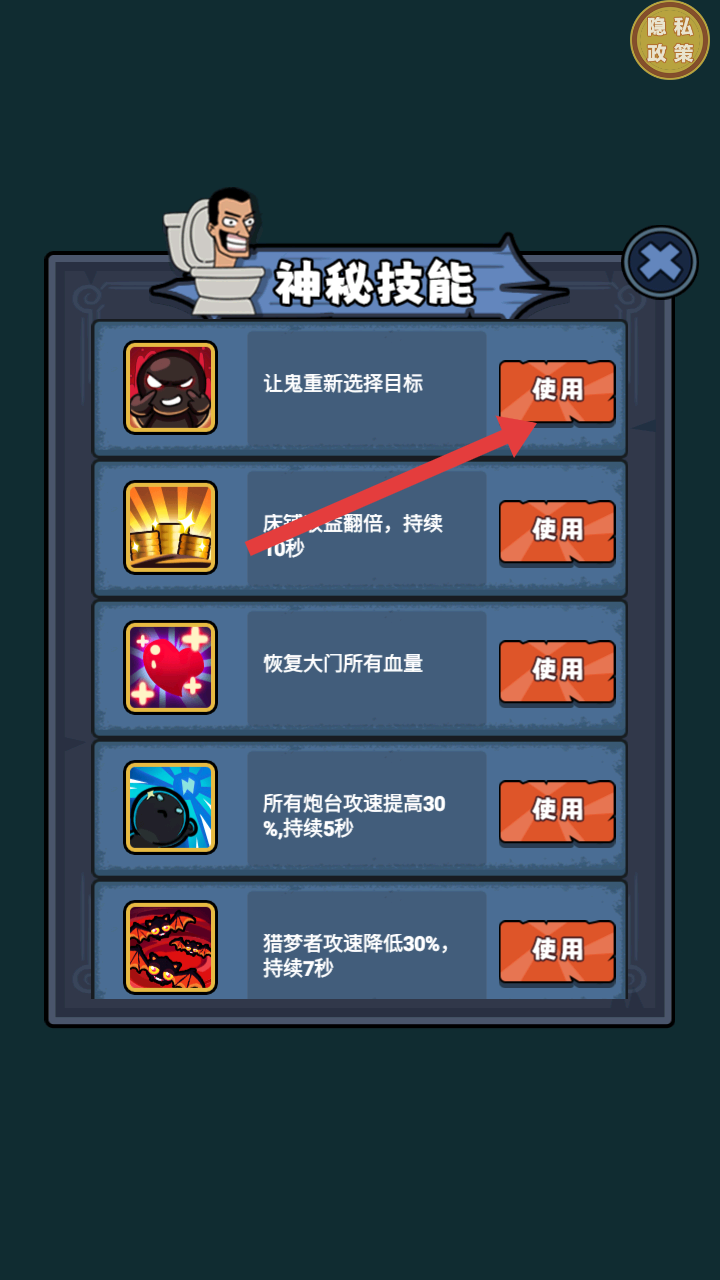This screenshot has width=720, height=1280.
Task: Use the 让鬼重新选择目标 skill
Action: [557, 390]
